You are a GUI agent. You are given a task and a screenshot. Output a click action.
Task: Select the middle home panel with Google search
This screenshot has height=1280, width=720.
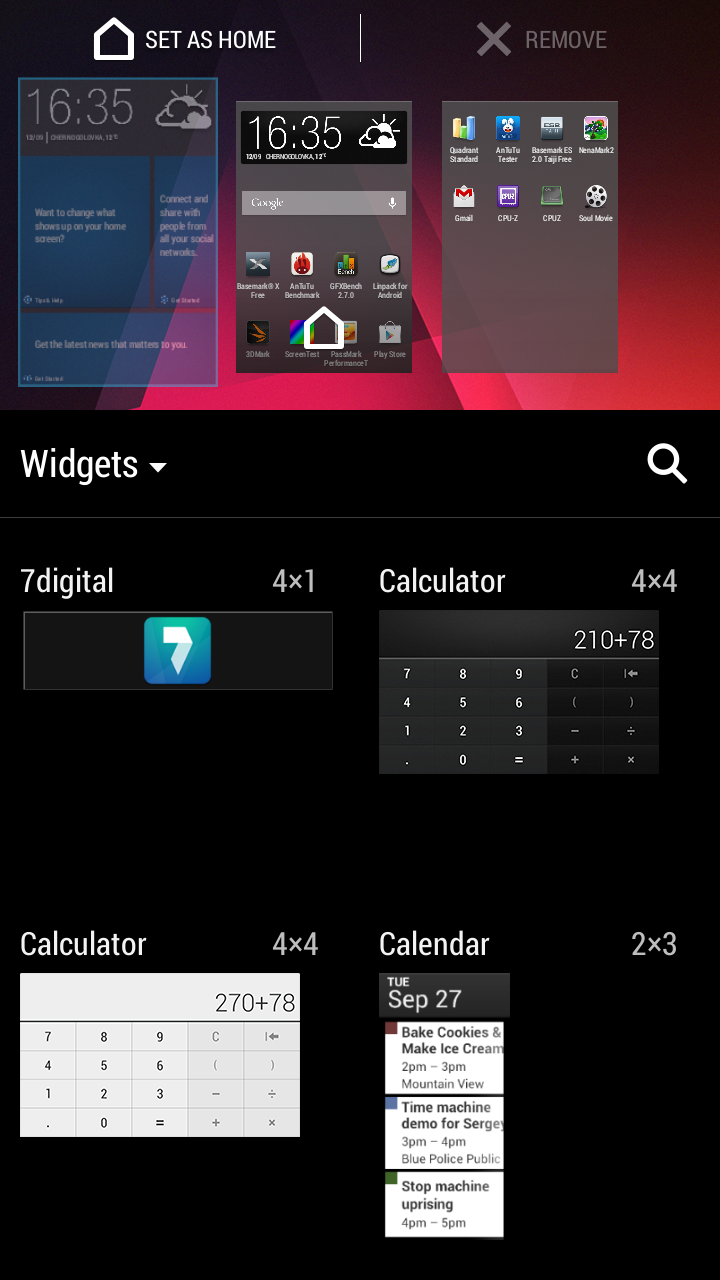click(324, 237)
